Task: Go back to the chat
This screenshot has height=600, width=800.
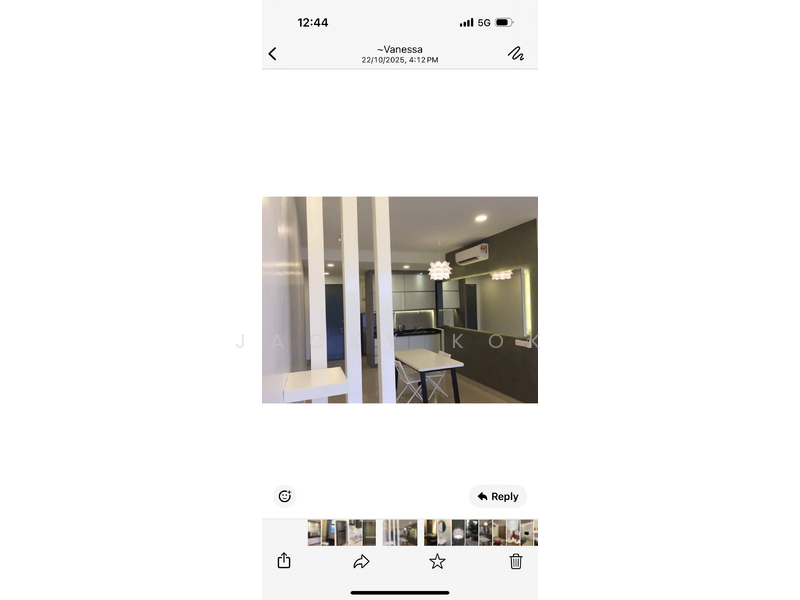Action: tap(272, 54)
